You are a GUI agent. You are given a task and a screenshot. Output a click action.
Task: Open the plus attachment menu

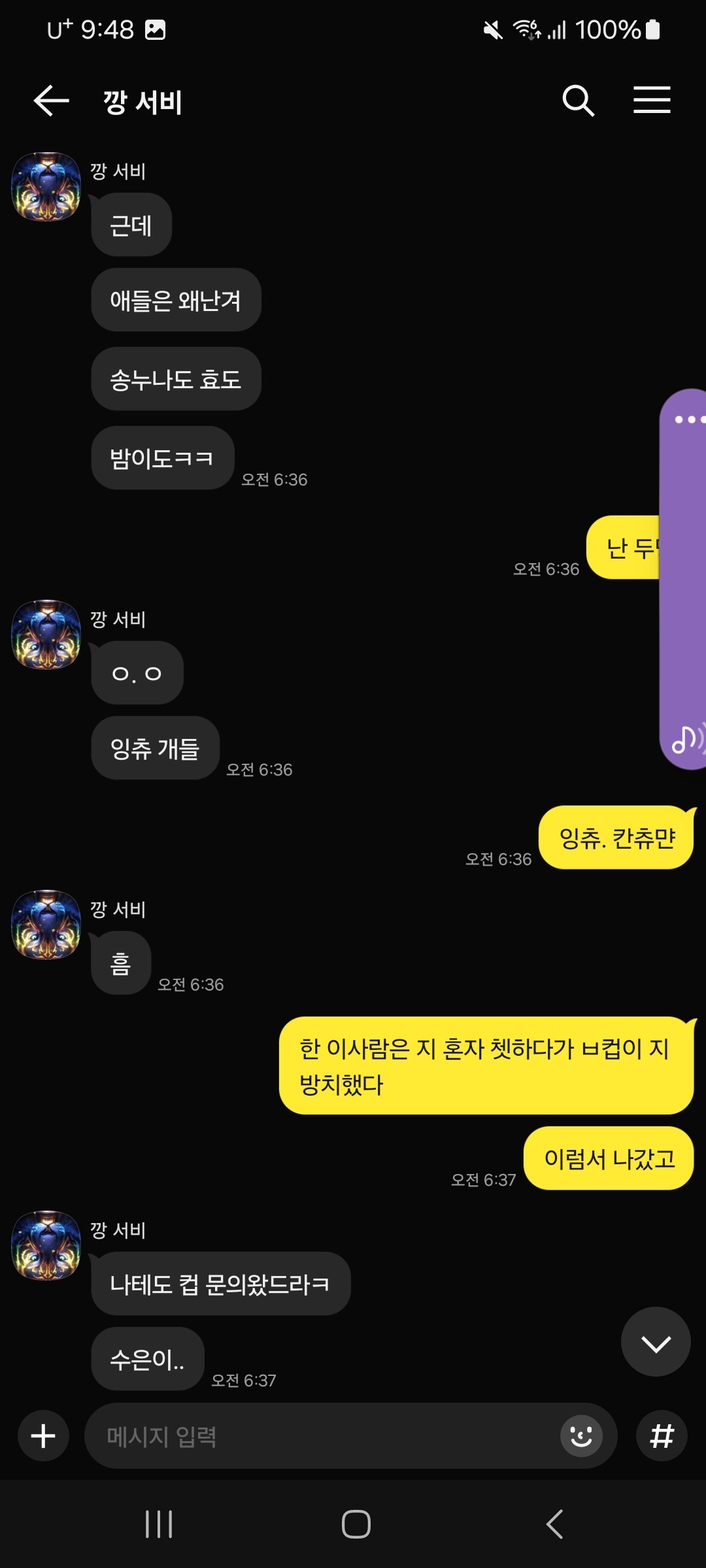click(x=43, y=1435)
